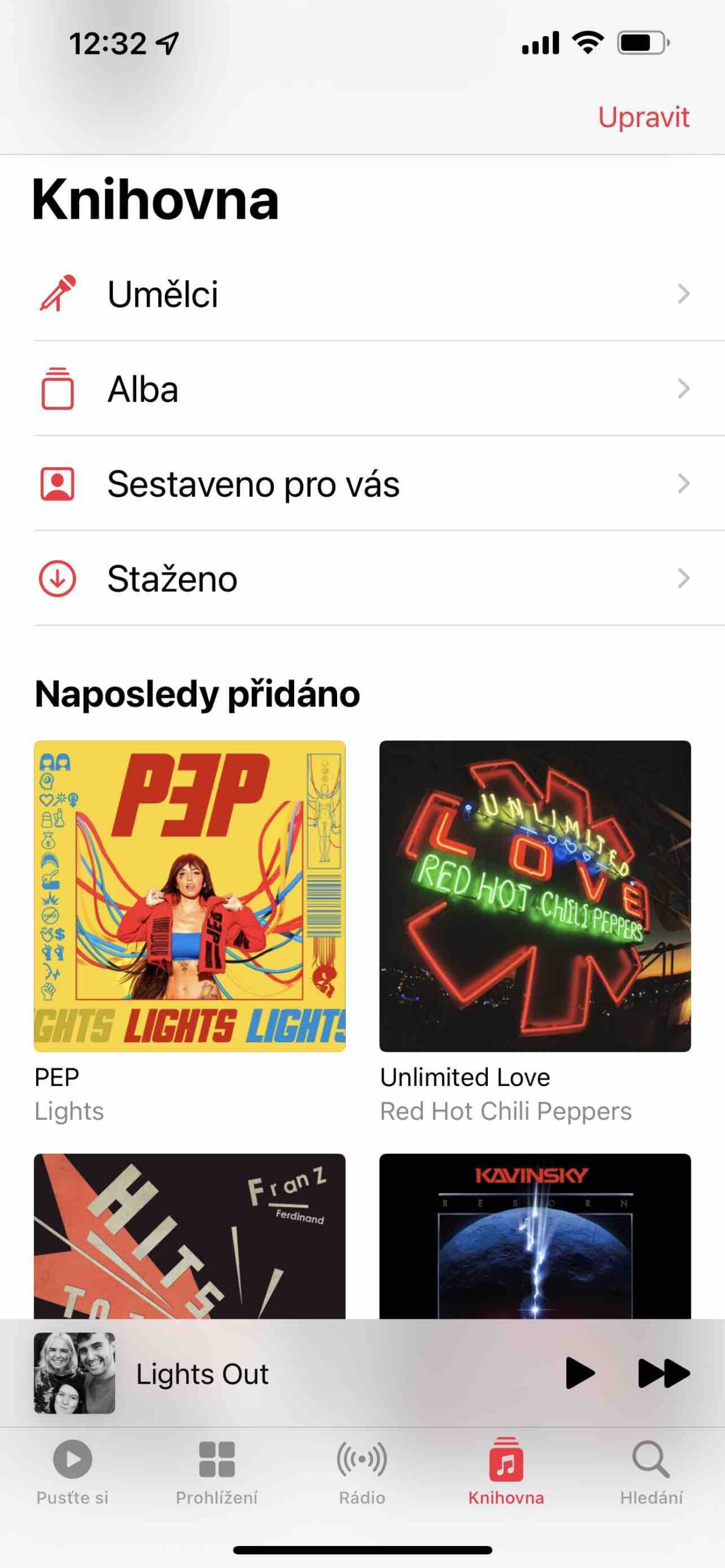Tap the Upravit button
Viewport: 725px width, 1568px height.
click(644, 118)
